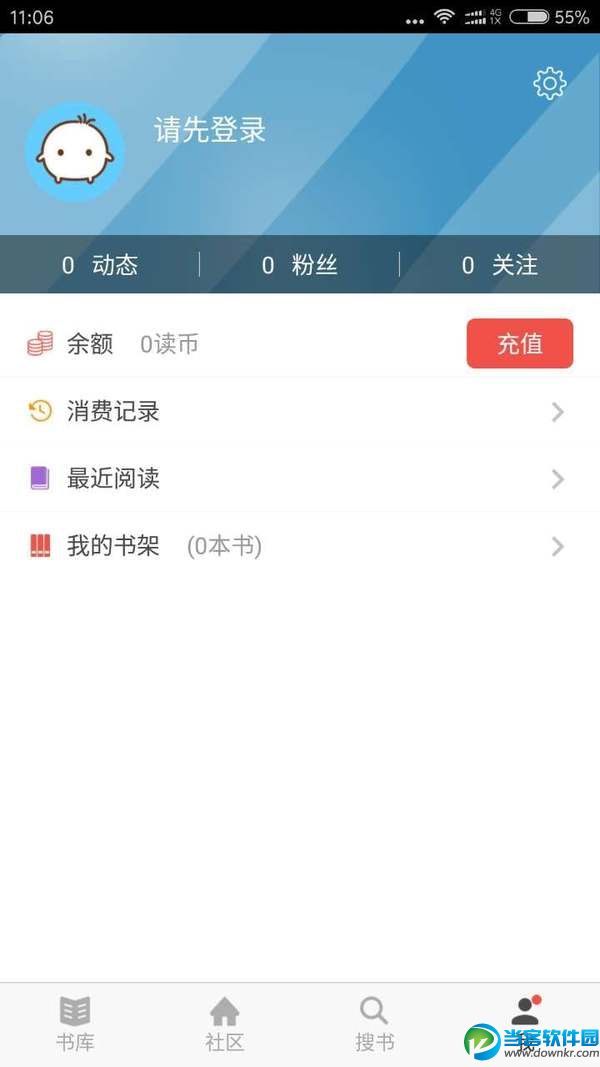This screenshot has width=600, height=1067.
Task: Open settings via the gear icon
Action: click(x=550, y=83)
